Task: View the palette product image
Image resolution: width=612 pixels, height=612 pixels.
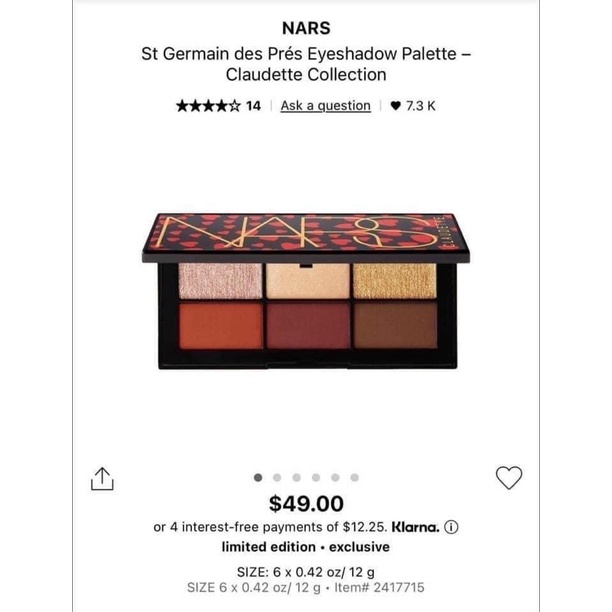Action: [x=305, y=290]
